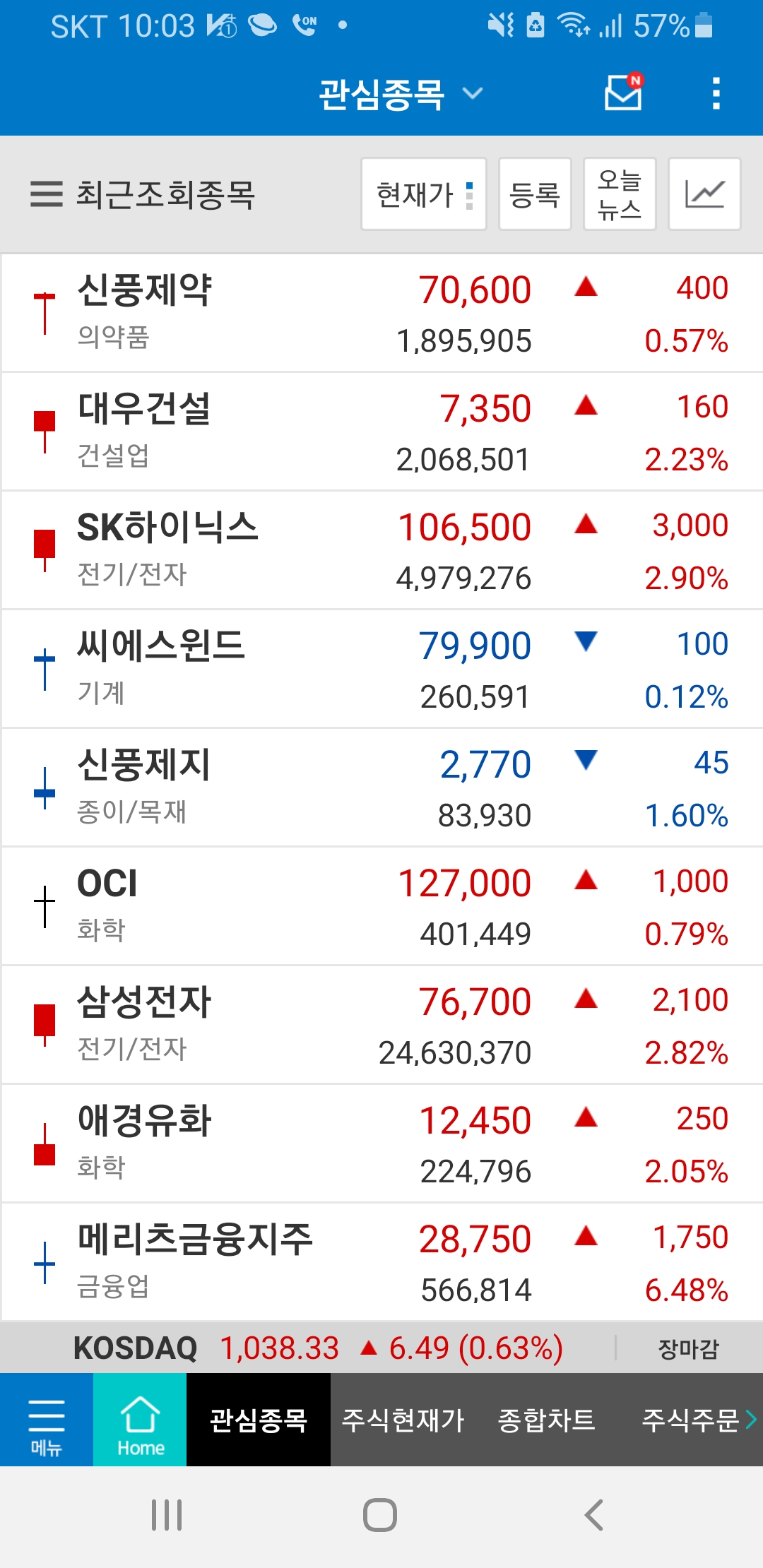Go to the Home tab
This screenshot has height=1568, width=763.
coord(140,1420)
